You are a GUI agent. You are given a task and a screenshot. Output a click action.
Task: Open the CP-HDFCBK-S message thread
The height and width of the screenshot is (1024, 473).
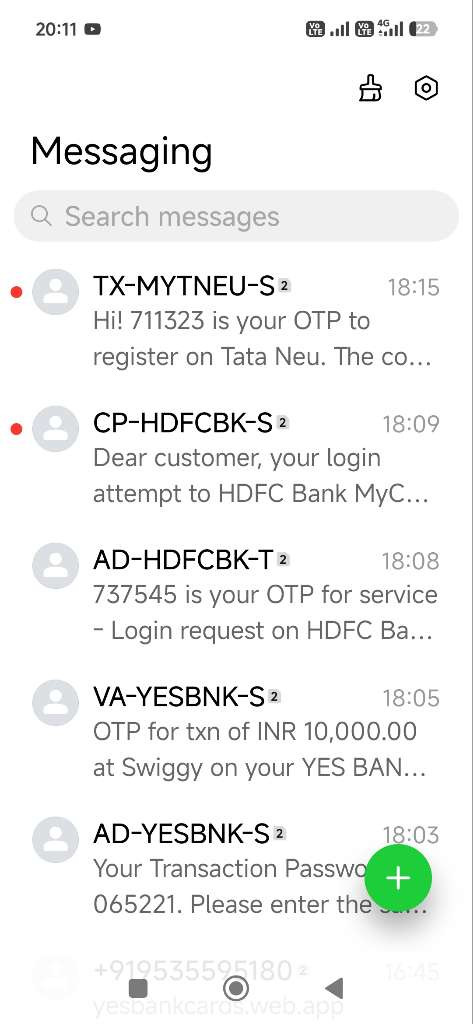(x=236, y=458)
